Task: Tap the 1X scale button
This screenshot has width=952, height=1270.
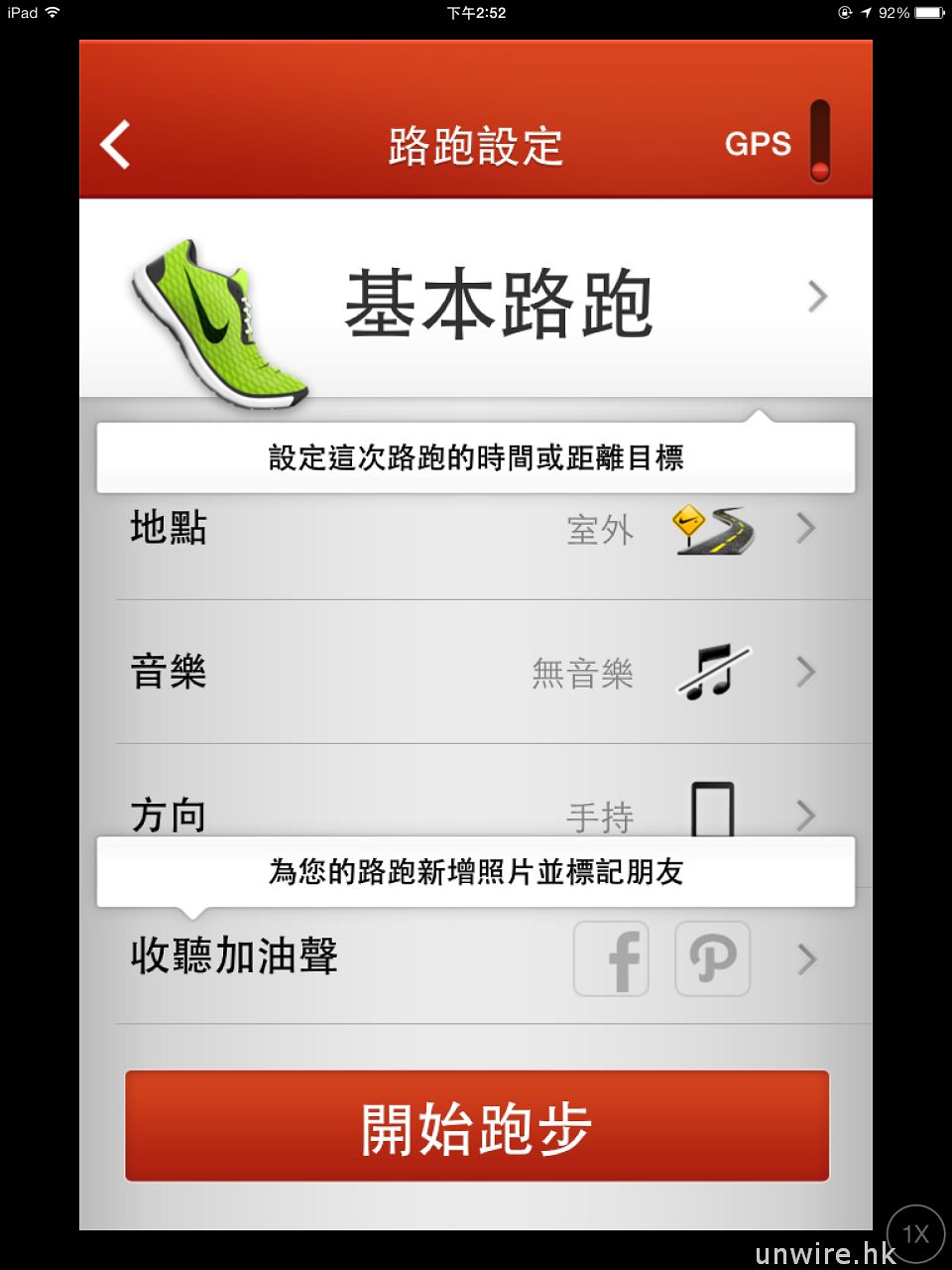Action: click(x=915, y=1233)
